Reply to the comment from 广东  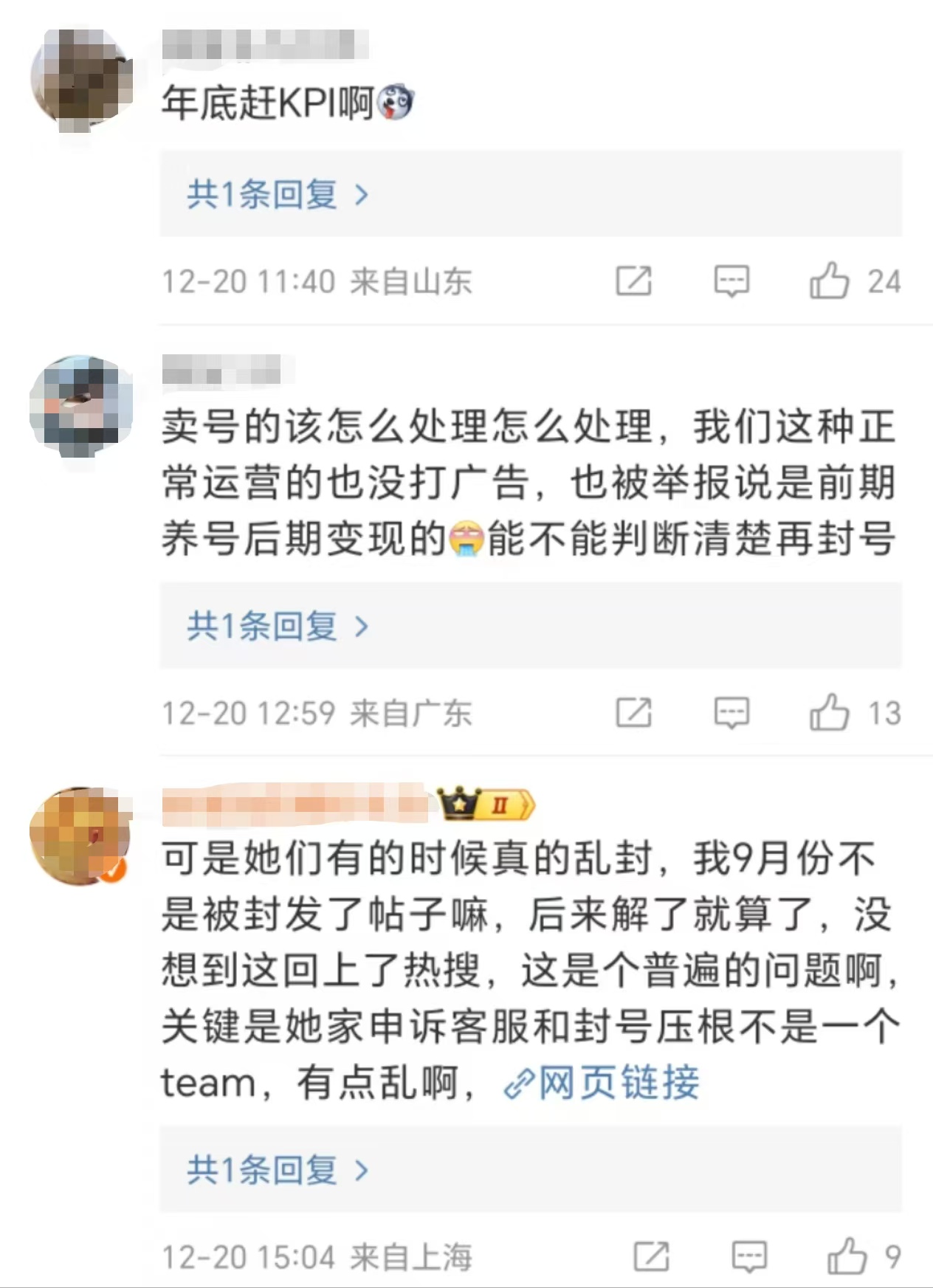[731, 713]
